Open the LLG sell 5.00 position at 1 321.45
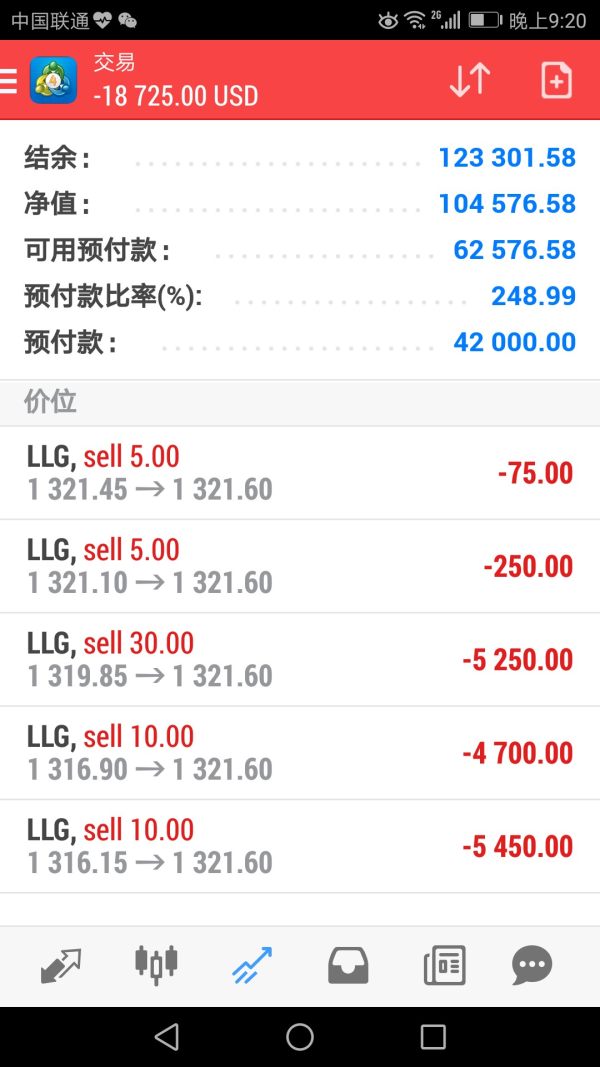 click(300, 473)
